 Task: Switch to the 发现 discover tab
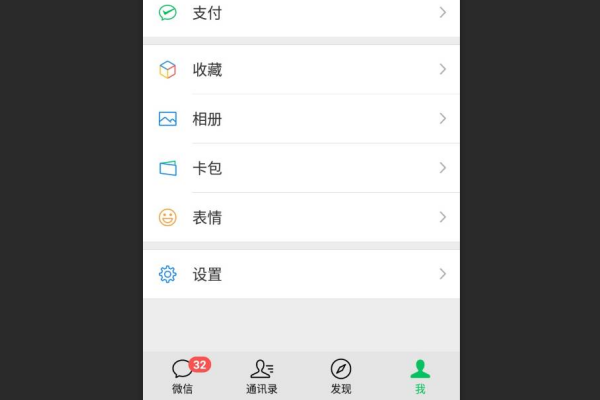pos(341,377)
